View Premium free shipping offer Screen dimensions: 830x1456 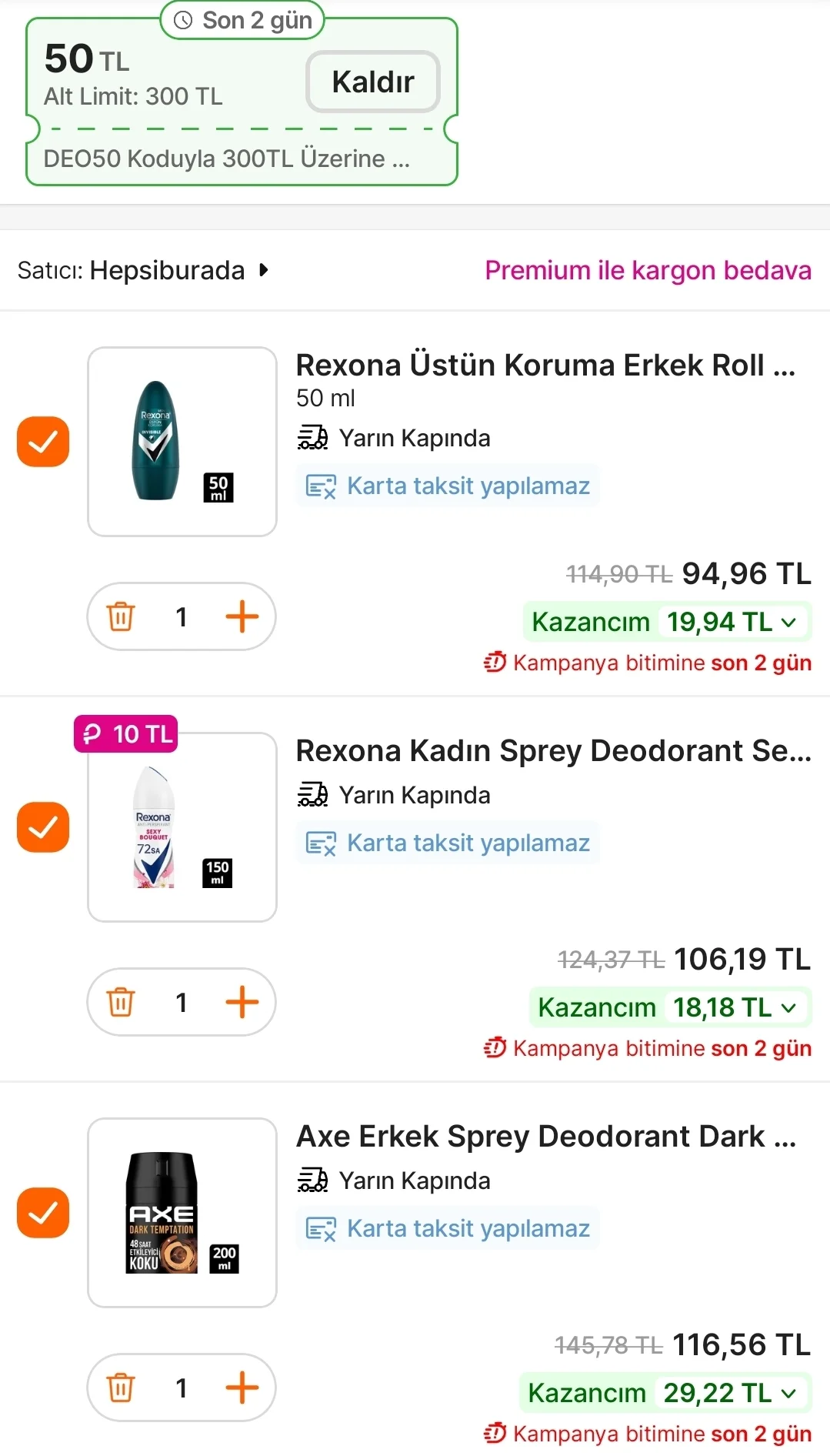[x=648, y=271]
